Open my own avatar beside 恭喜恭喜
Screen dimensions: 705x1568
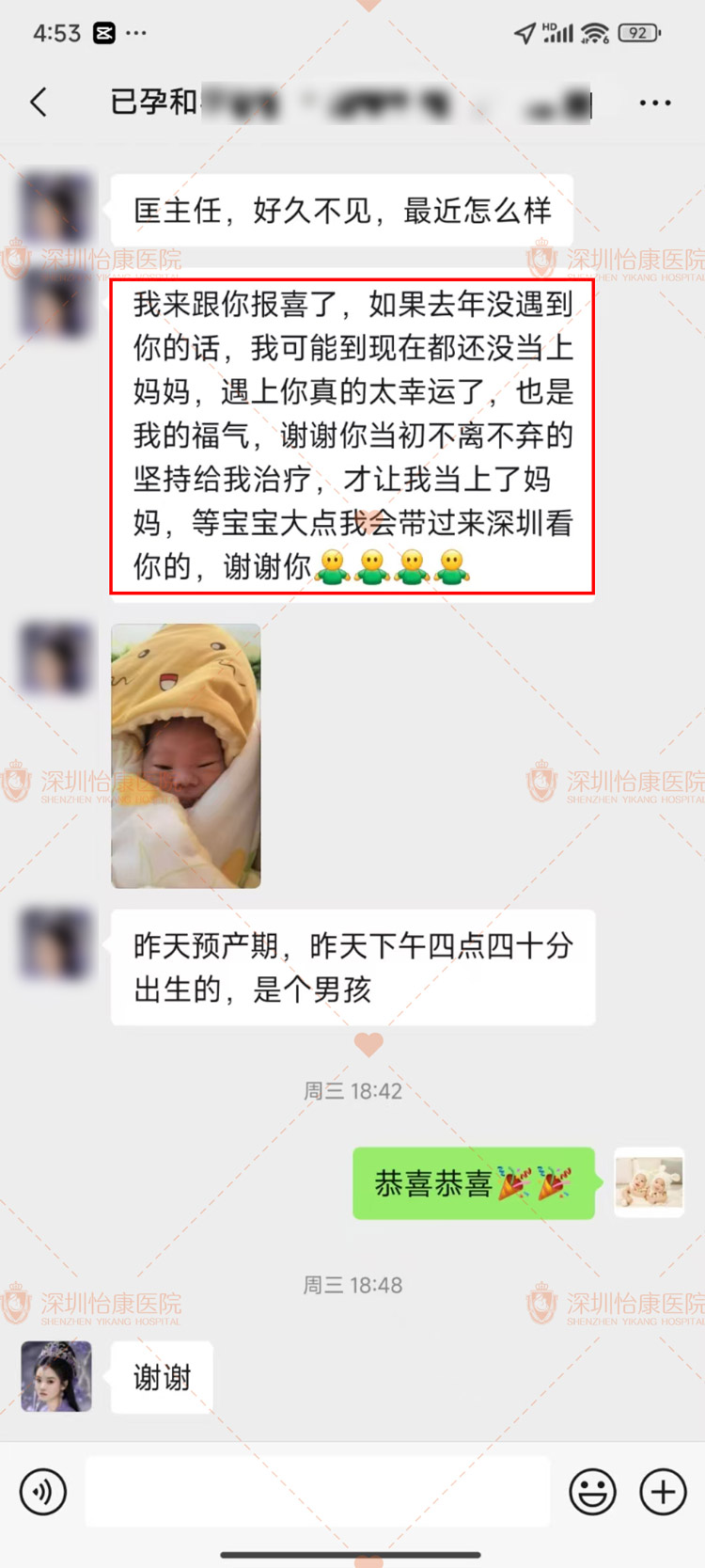(649, 1182)
